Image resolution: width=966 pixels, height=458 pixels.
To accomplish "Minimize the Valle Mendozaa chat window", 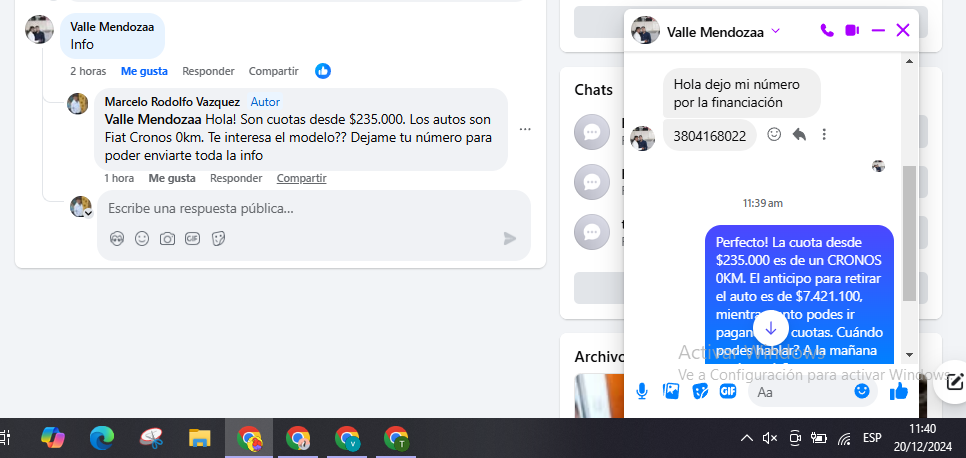I will coord(878,31).
